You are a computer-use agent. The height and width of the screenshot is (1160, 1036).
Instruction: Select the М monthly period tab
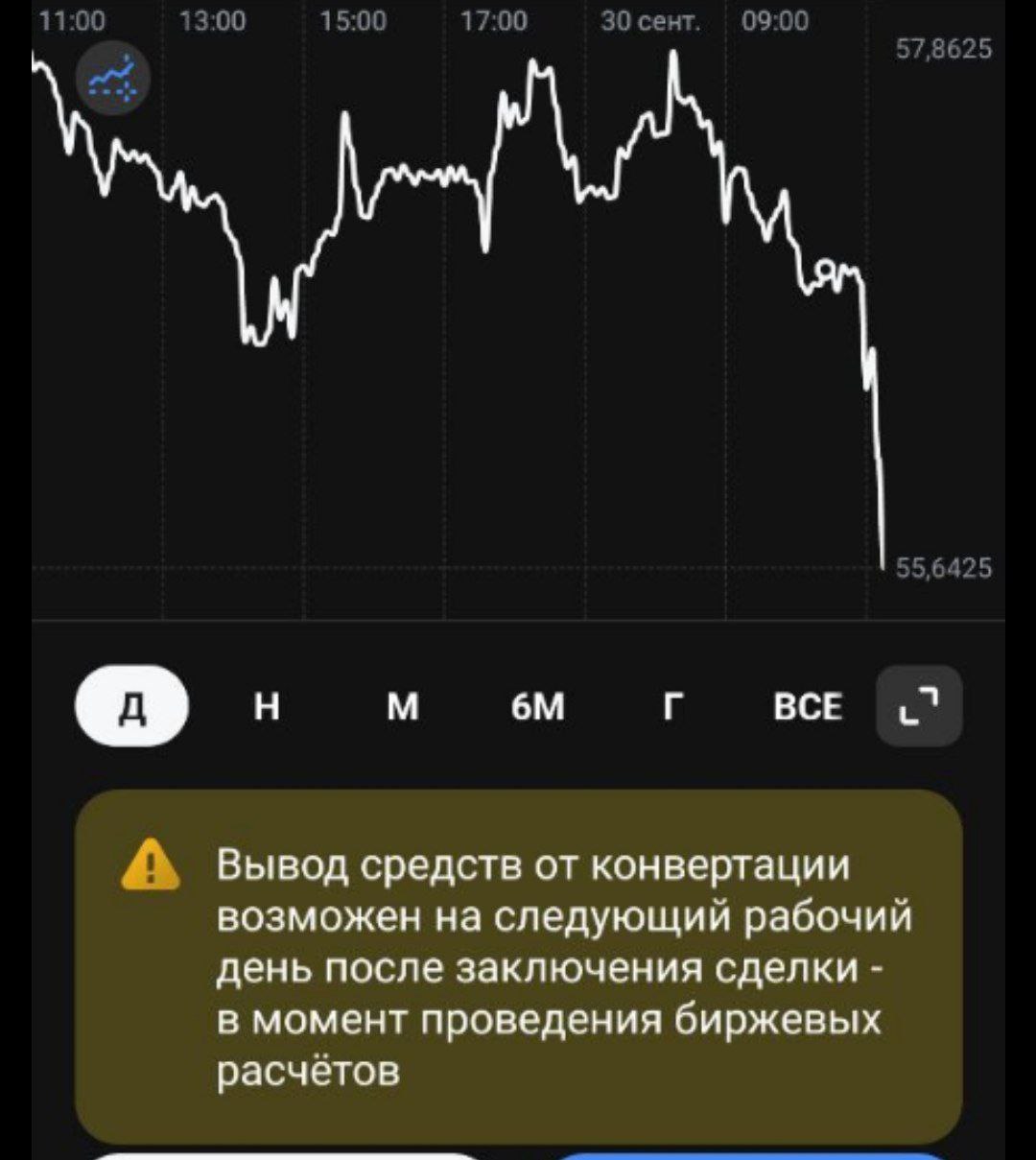pyautogui.click(x=404, y=706)
